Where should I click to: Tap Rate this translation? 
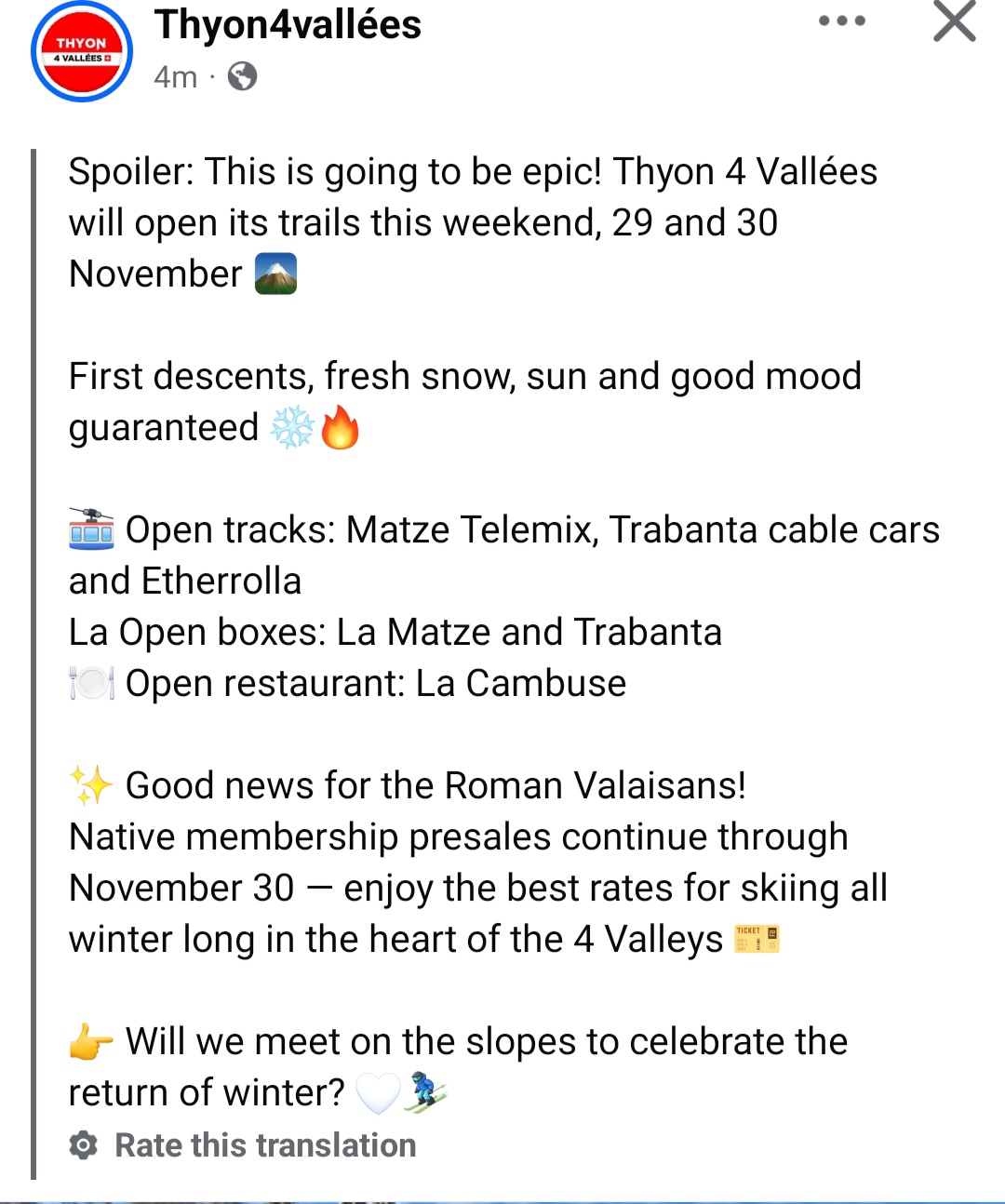point(264,1145)
